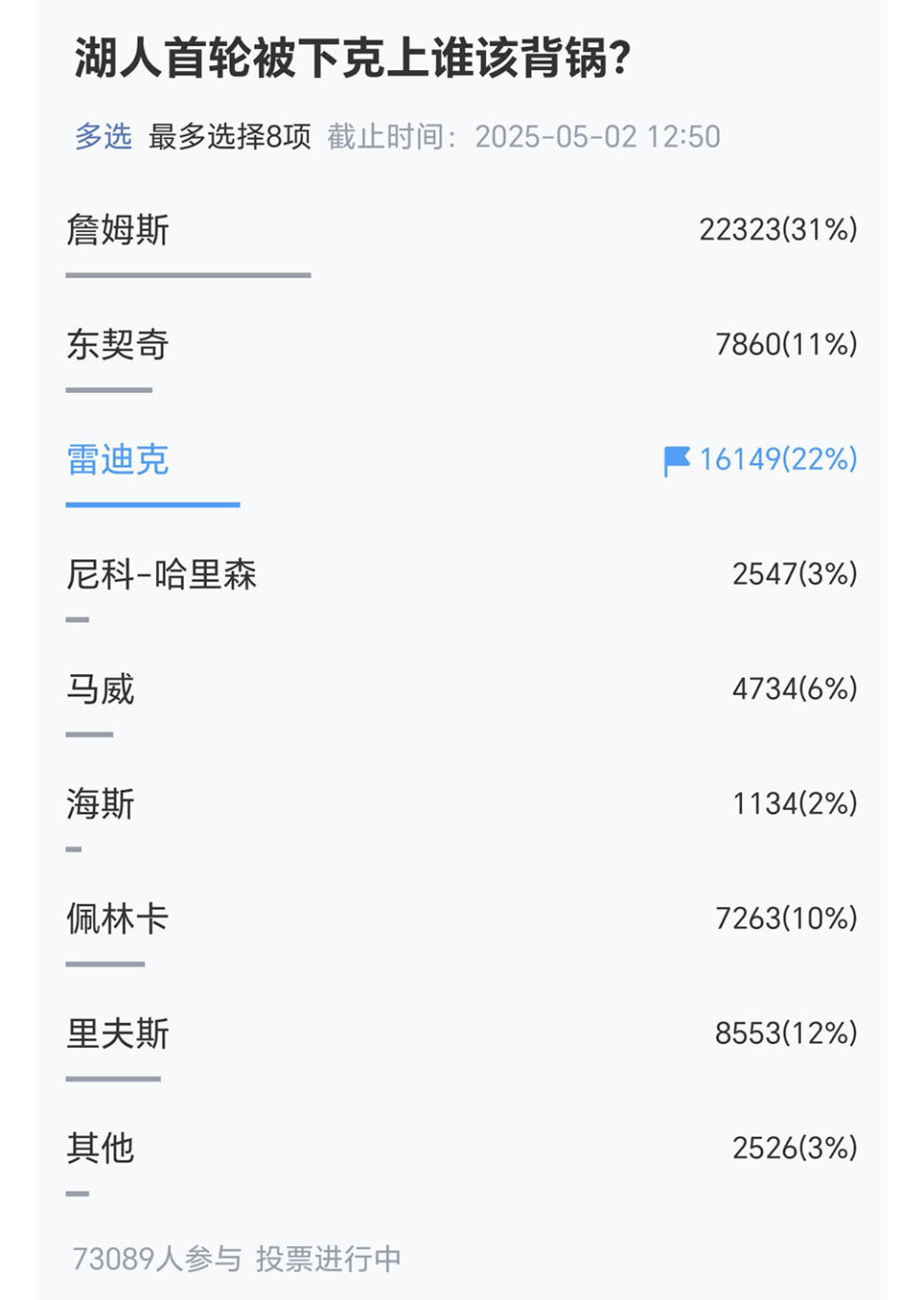Click the blue progress bar under 雷迪克
The height and width of the screenshot is (1300, 924).
(x=152, y=505)
